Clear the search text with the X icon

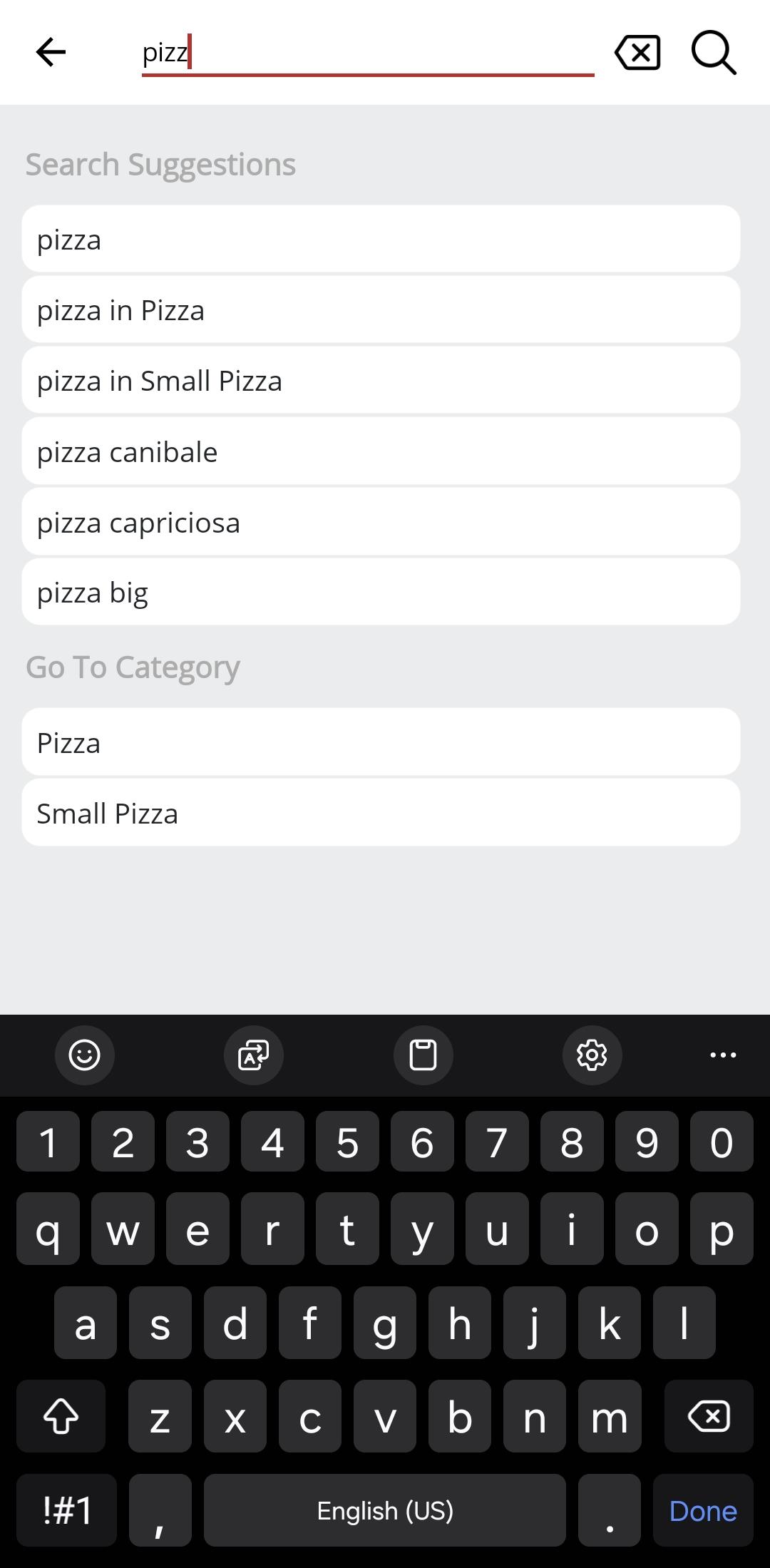point(637,53)
